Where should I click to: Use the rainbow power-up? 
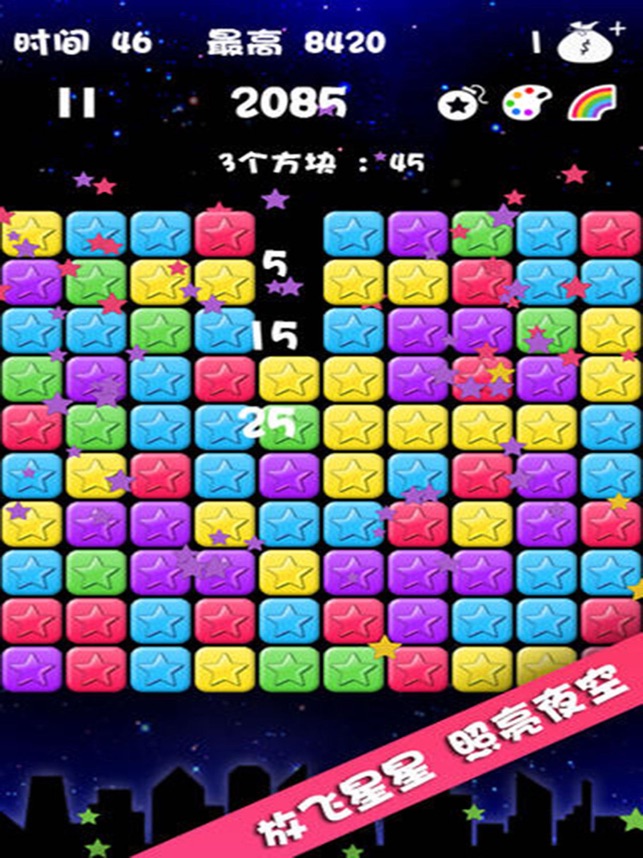588,103
